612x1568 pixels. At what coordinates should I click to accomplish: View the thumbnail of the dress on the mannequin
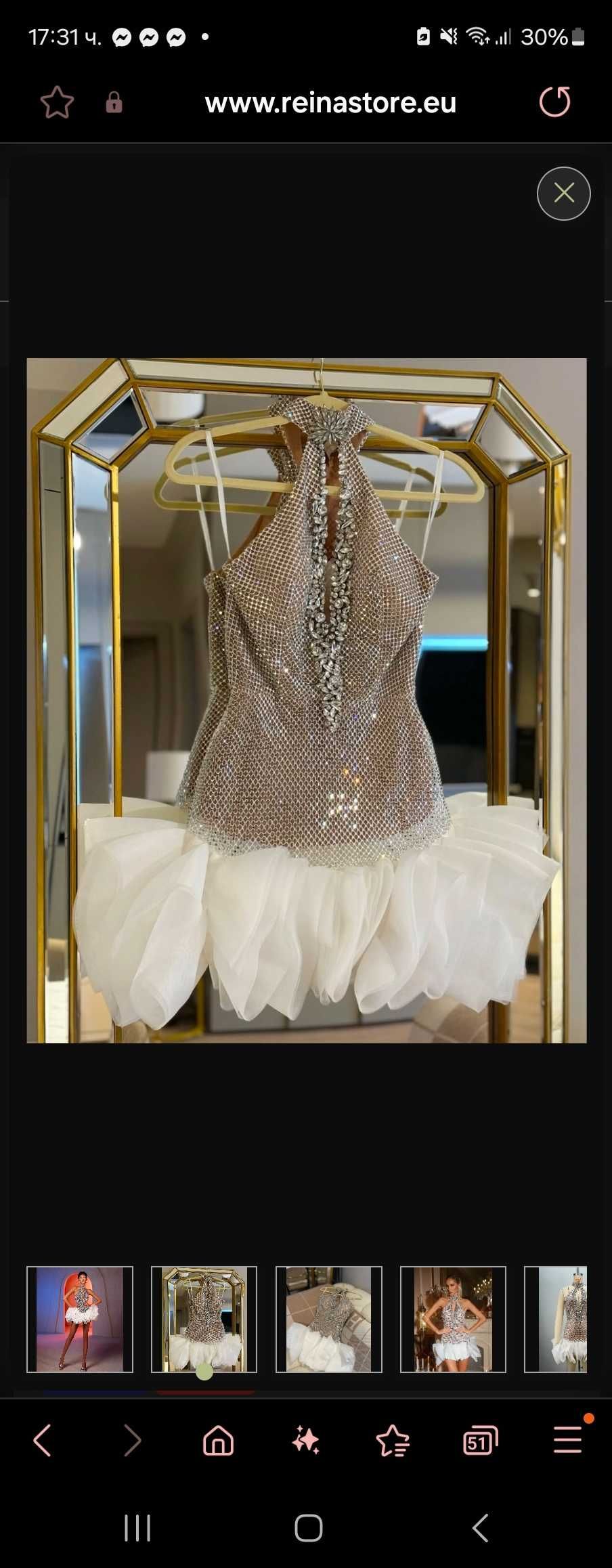(x=556, y=1319)
